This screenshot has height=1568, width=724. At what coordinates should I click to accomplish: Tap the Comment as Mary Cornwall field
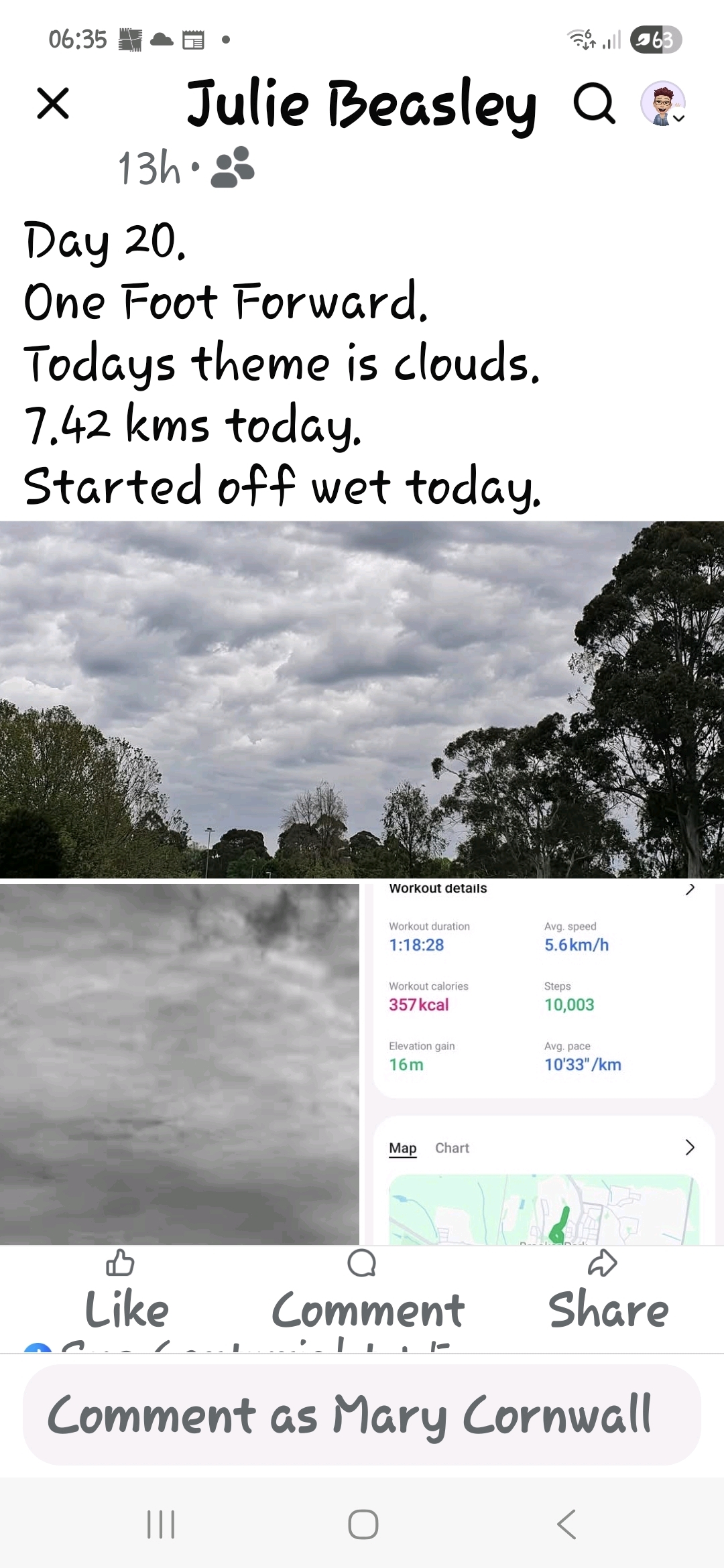coord(362,1415)
